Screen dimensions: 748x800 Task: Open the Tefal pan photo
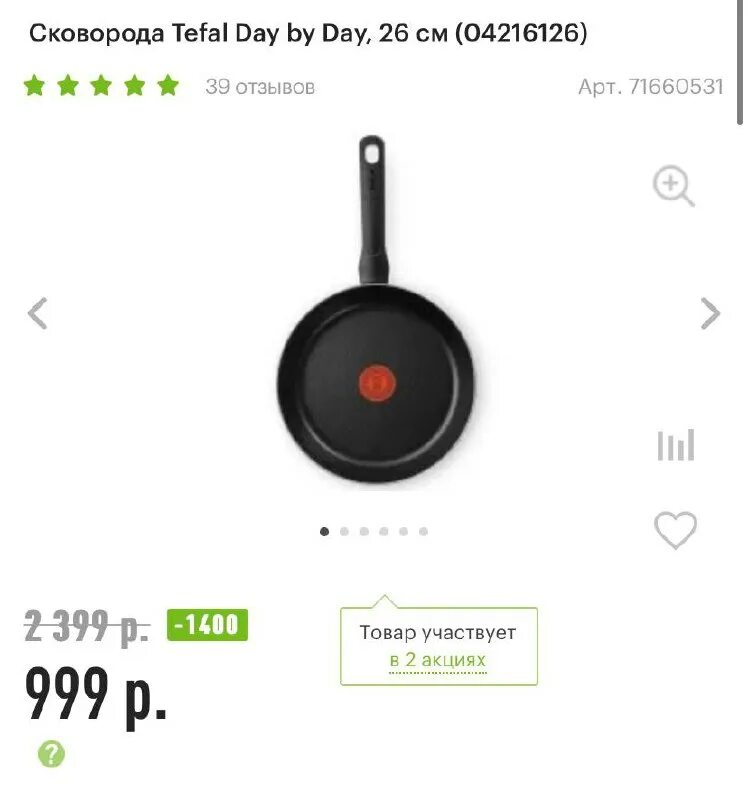click(x=375, y=320)
